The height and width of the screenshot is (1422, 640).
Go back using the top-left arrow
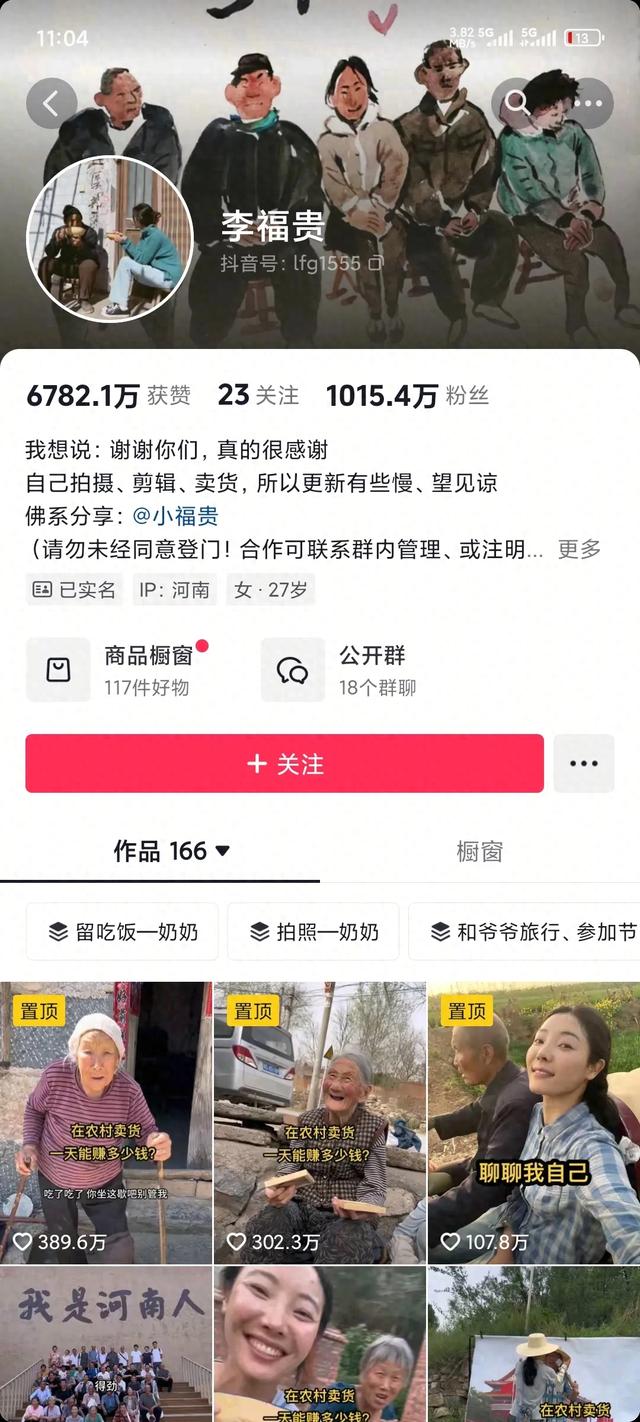(x=51, y=103)
